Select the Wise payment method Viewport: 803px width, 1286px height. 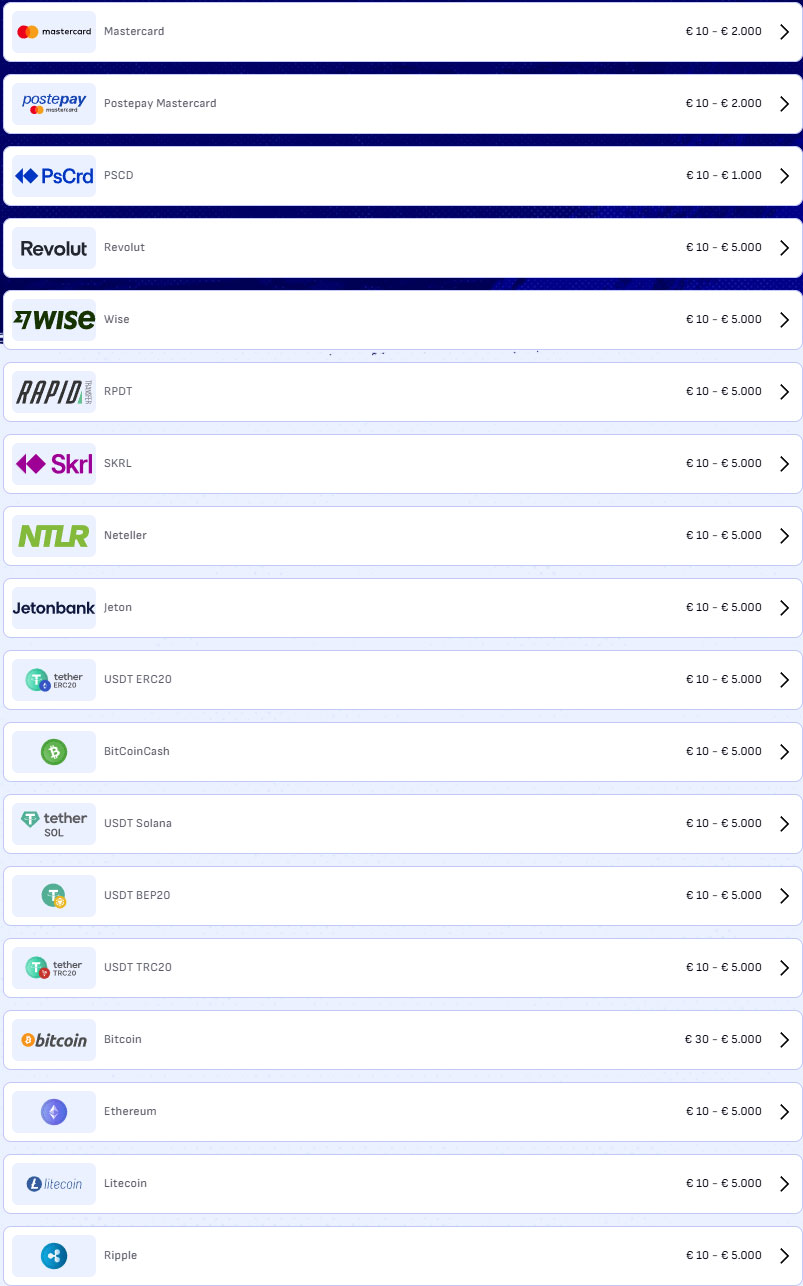[402, 320]
